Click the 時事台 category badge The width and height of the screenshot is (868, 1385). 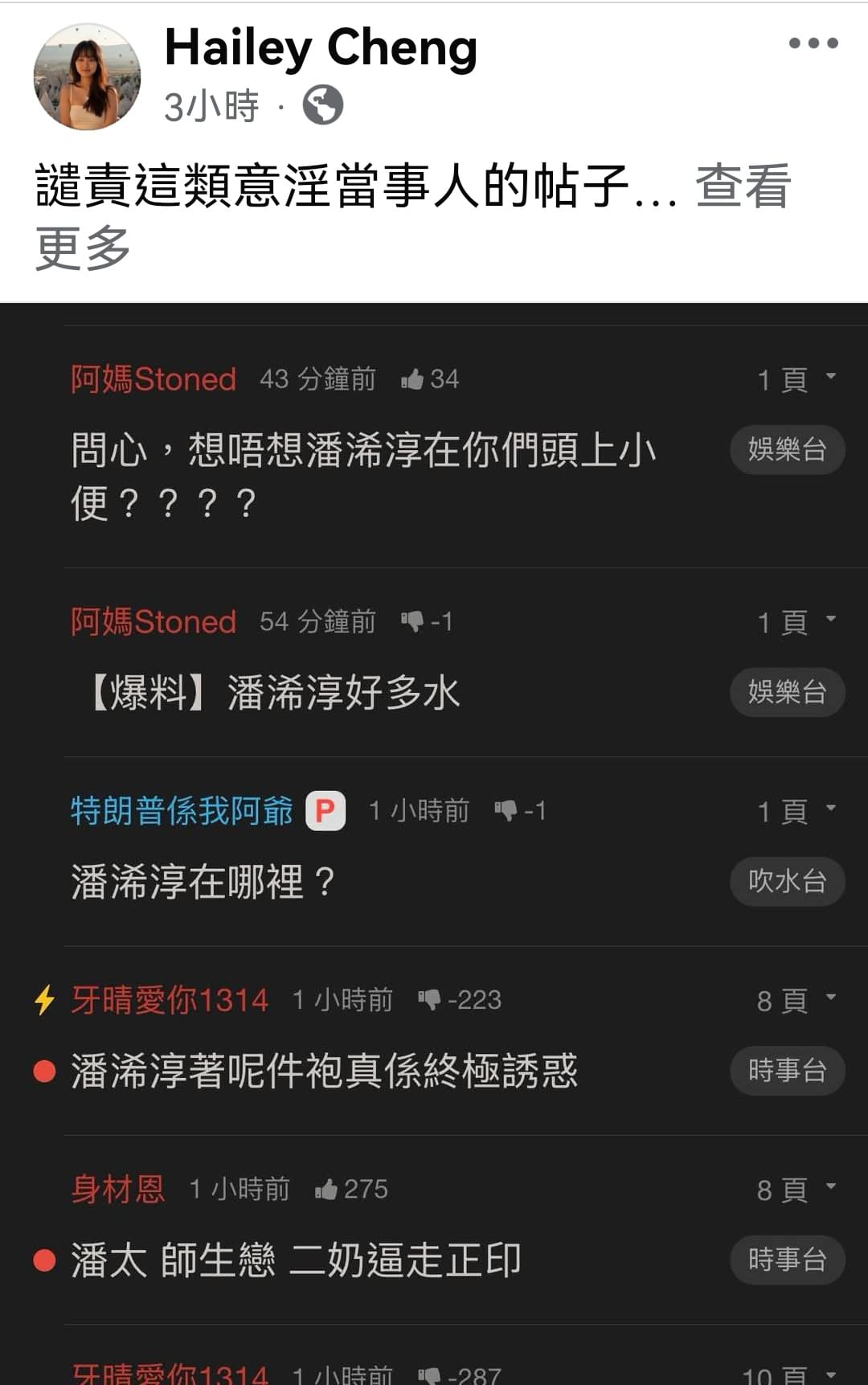pyautogui.click(x=787, y=1070)
